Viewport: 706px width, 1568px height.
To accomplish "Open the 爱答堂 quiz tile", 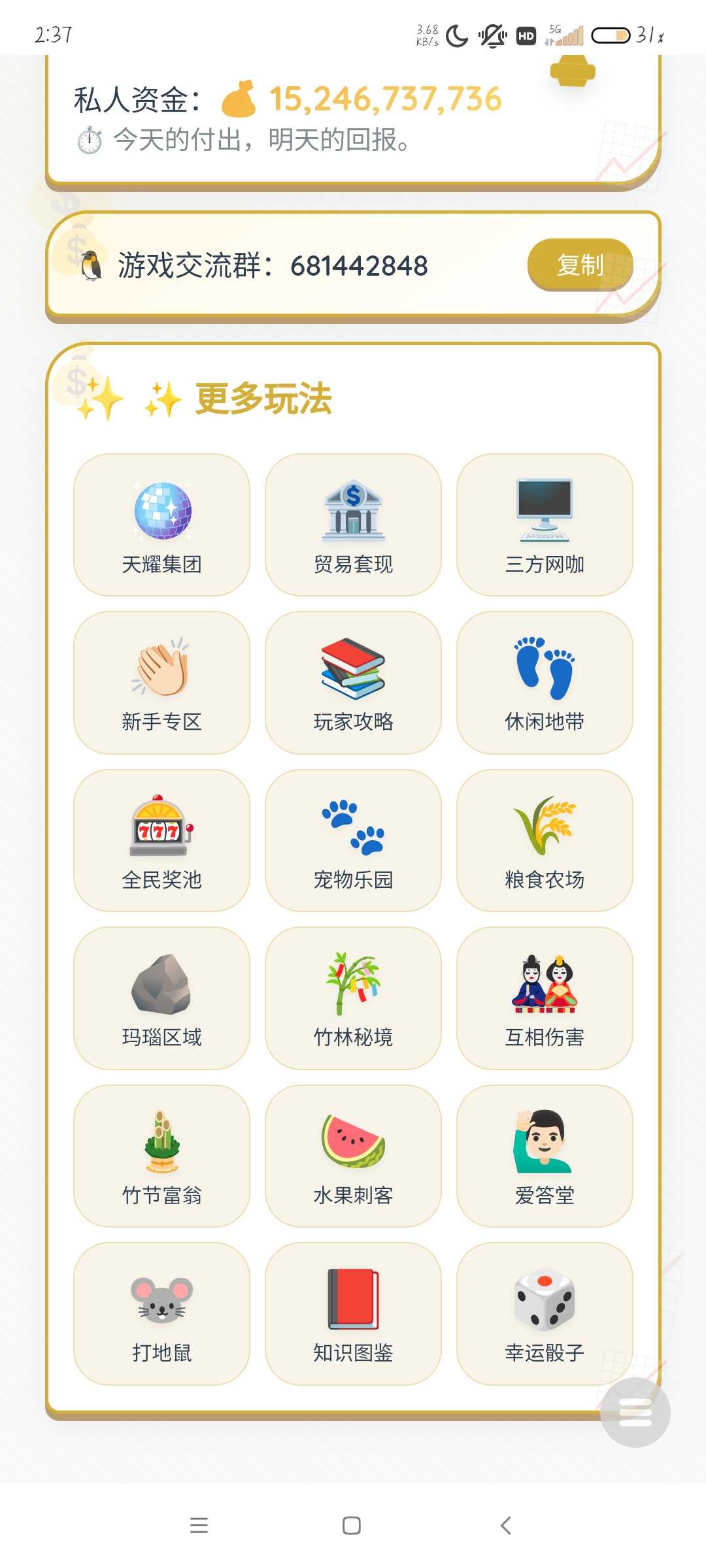I will pos(545,1156).
